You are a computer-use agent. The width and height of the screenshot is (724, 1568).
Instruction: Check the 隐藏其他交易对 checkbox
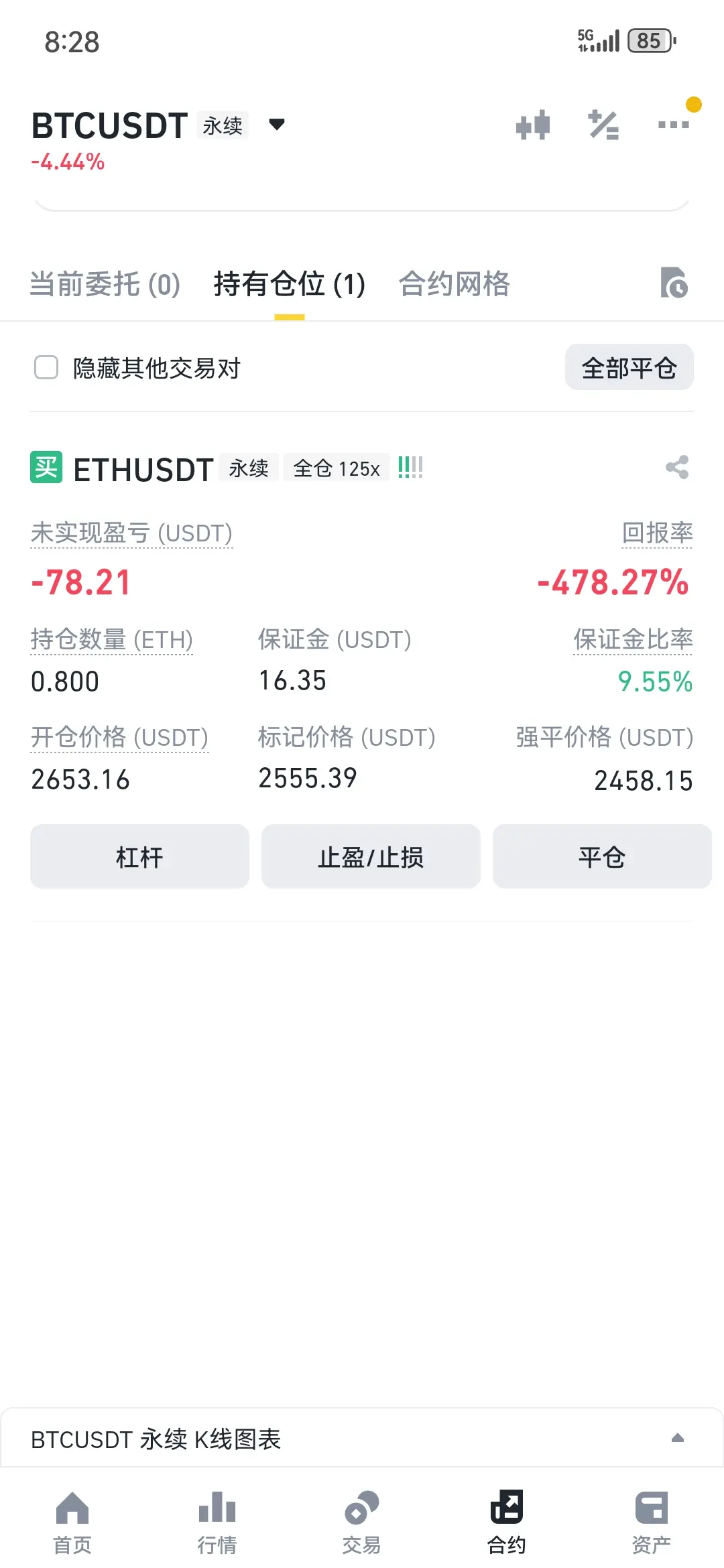[46, 367]
